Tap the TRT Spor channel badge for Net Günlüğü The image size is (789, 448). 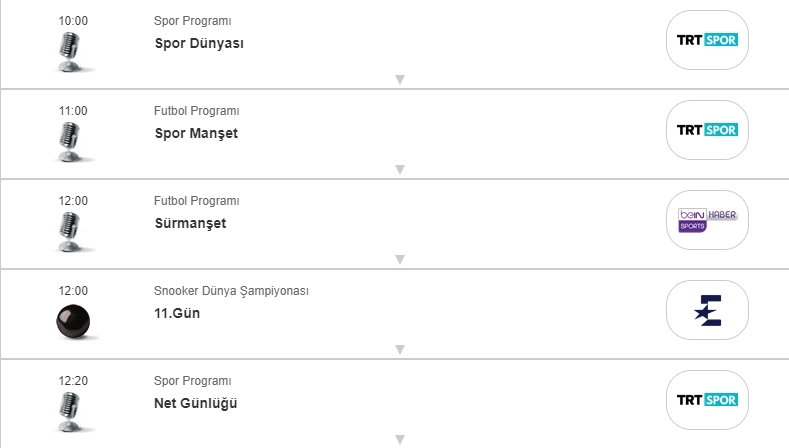[707, 400]
